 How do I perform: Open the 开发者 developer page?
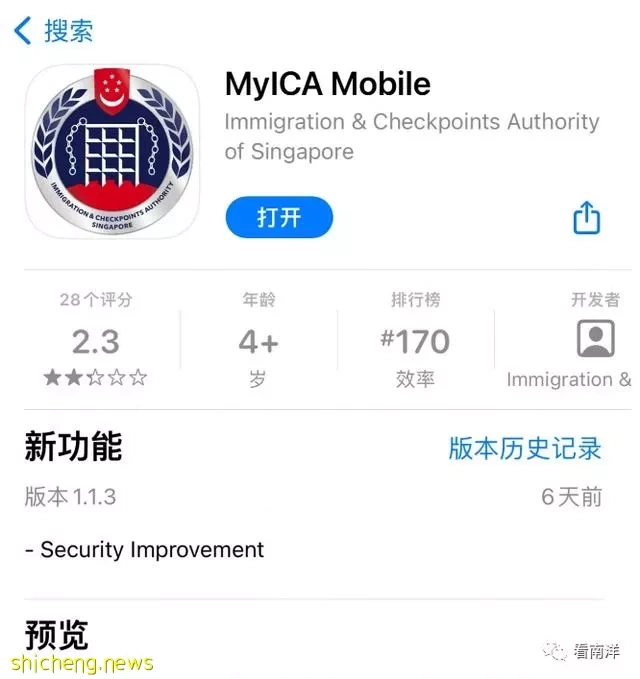point(595,340)
